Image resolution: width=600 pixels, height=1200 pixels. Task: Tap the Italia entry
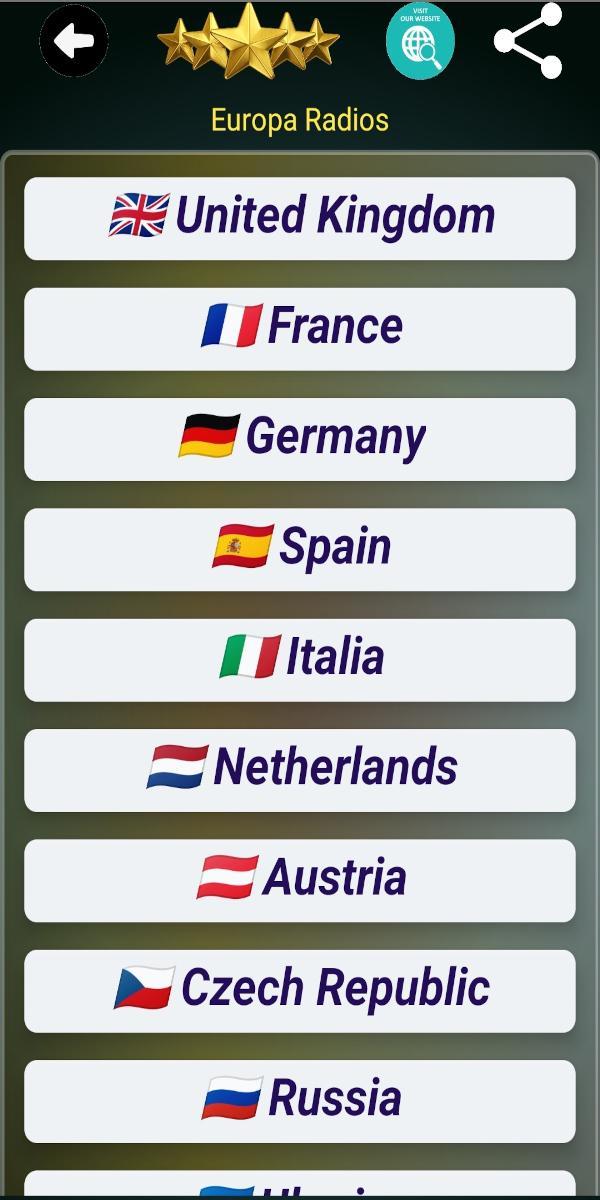(x=300, y=659)
